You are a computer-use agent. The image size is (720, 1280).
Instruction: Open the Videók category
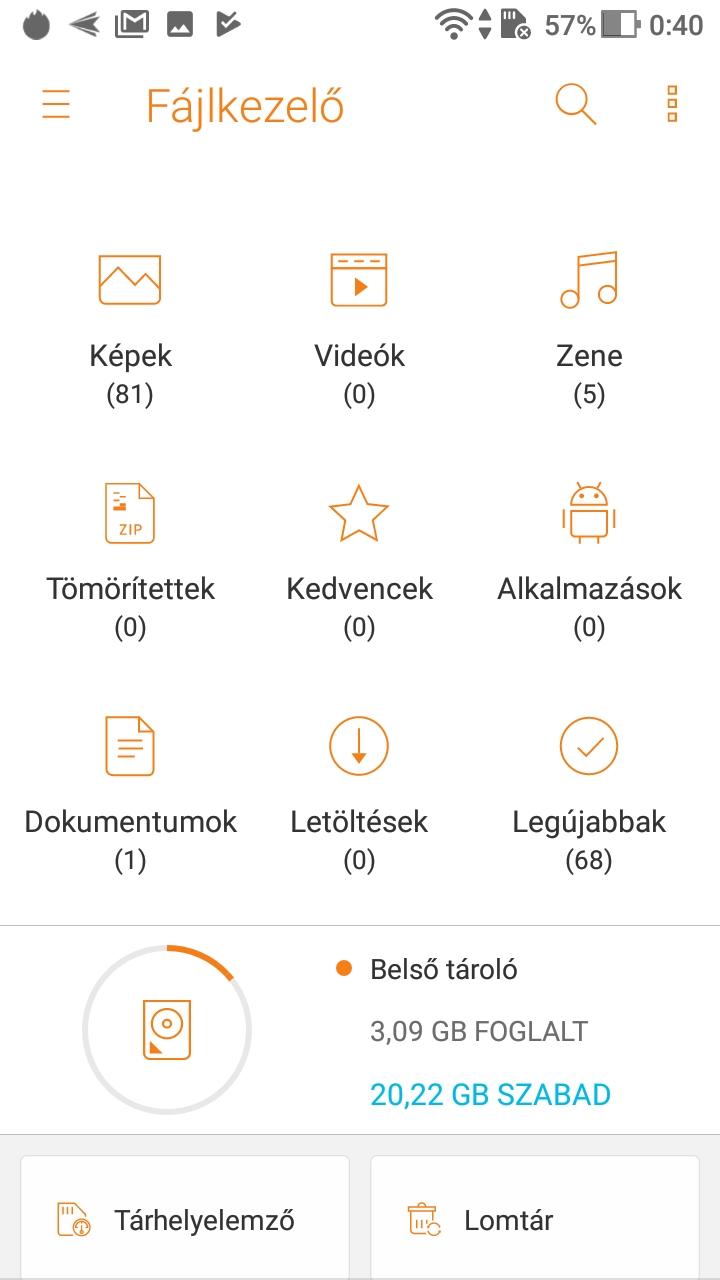[359, 328]
